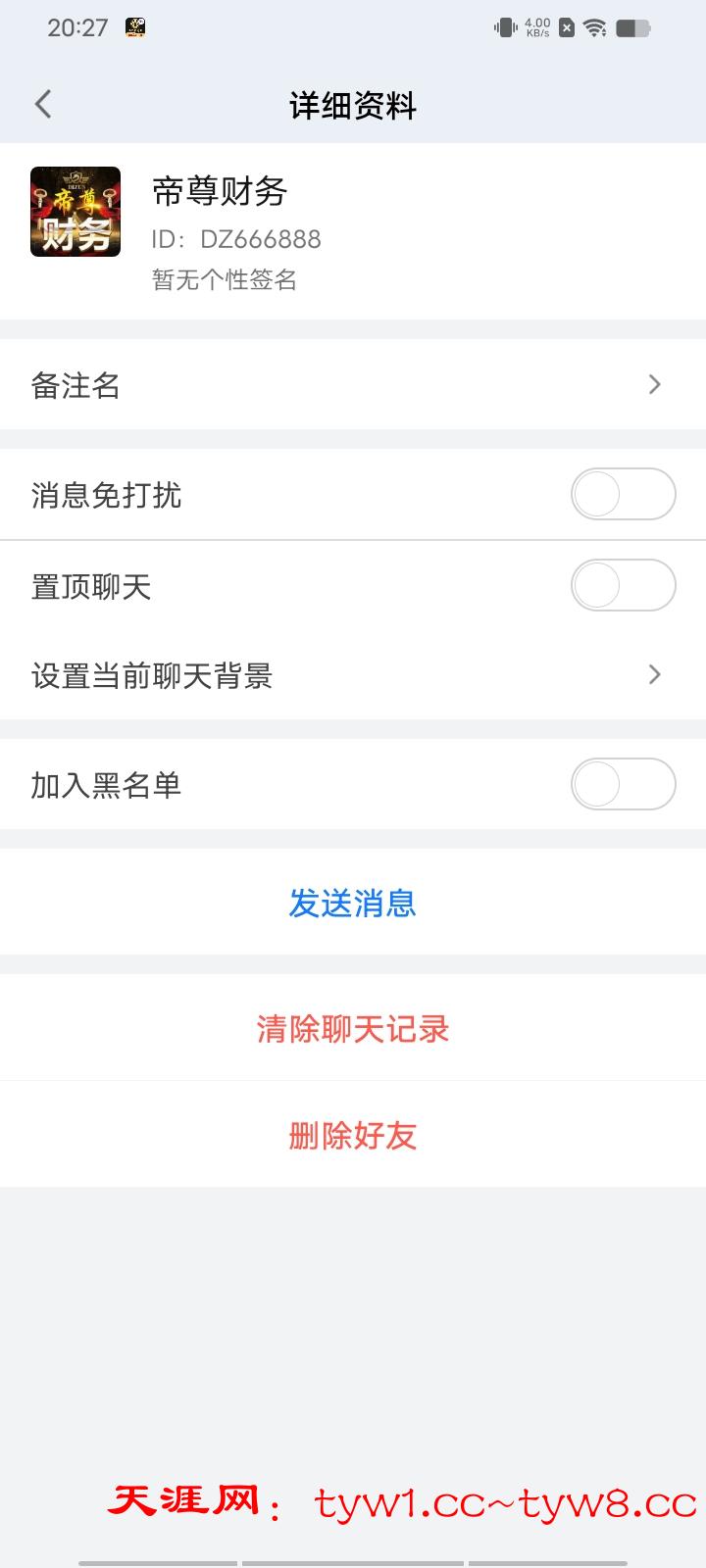Tap 删除好友 to delete the friend
This screenshot has height=1568, width=706.
(x=353, y=1135)
